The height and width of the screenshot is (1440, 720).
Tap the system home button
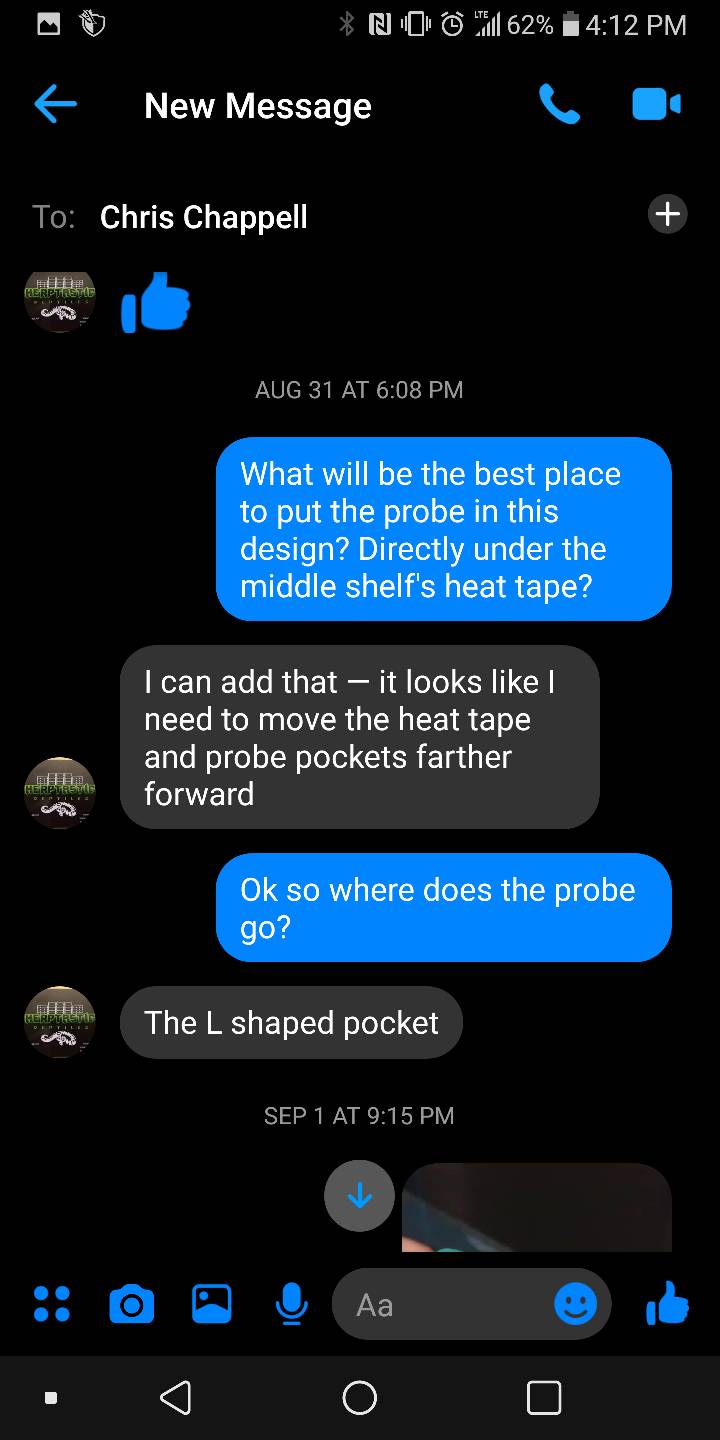point(359,1397)
